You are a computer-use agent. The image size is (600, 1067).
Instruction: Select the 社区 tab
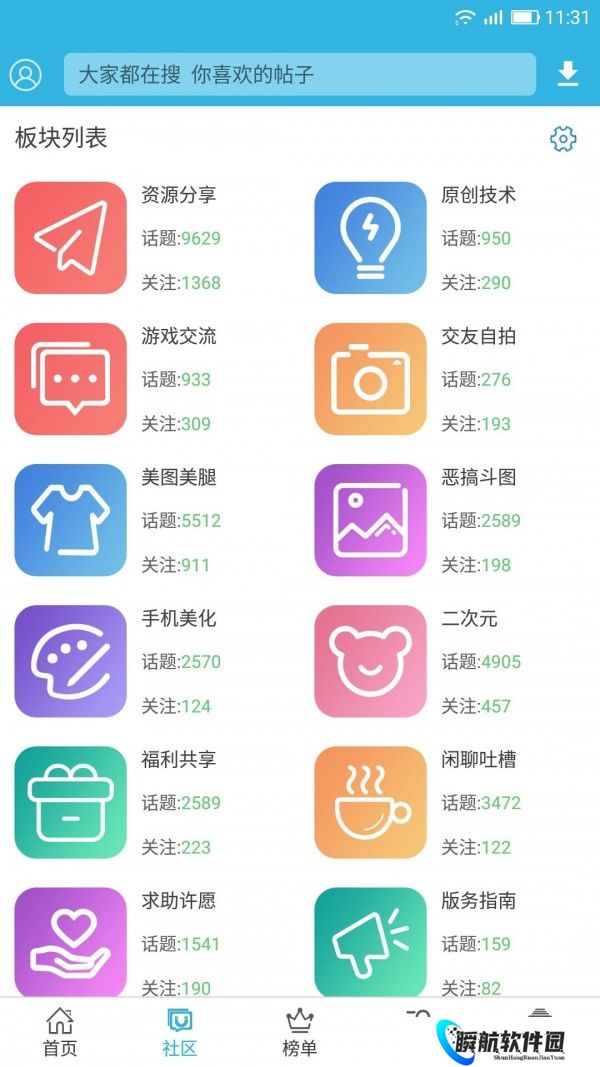click(x=180, y=1033)
